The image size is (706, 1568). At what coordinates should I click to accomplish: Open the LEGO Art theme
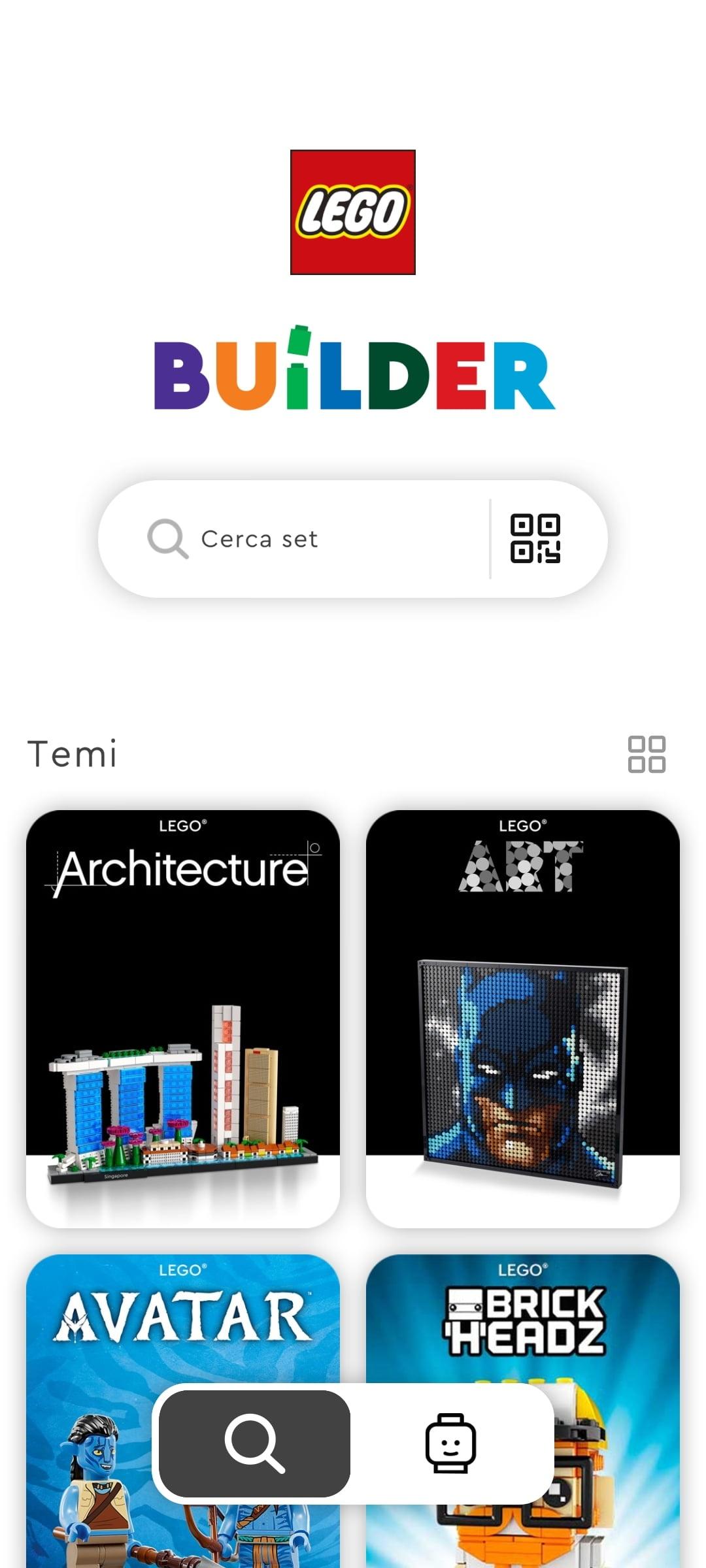pyautogui.click(x=523, y=1018)
